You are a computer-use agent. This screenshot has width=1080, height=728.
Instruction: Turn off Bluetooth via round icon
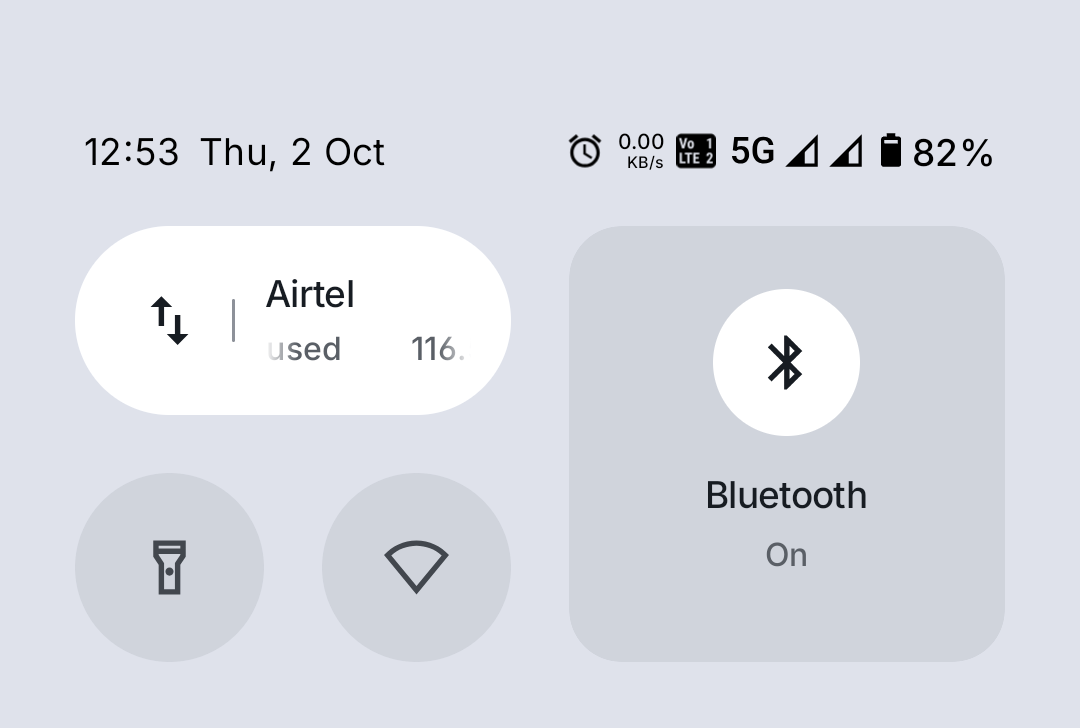point(786,362)
